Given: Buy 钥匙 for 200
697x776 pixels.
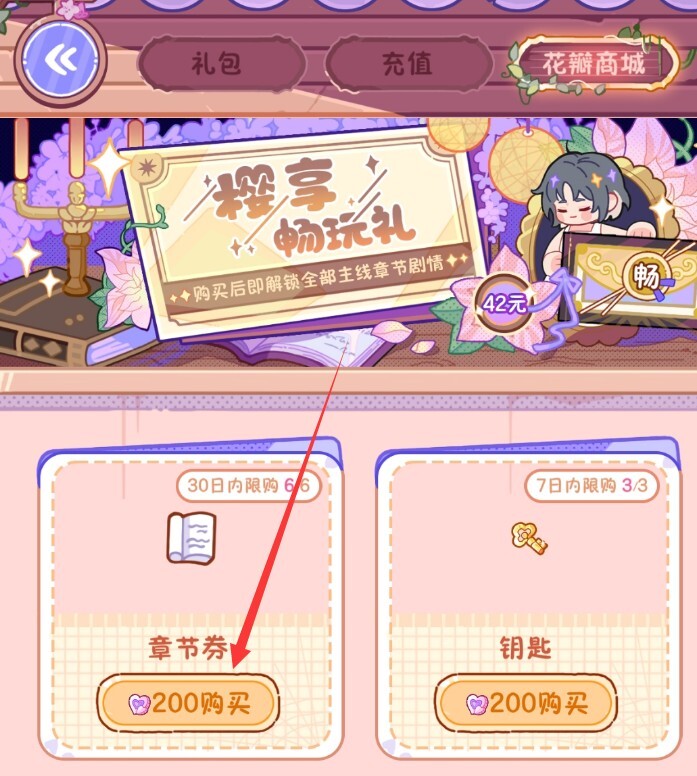Looking at the screenshot, I should pos(526,705).
